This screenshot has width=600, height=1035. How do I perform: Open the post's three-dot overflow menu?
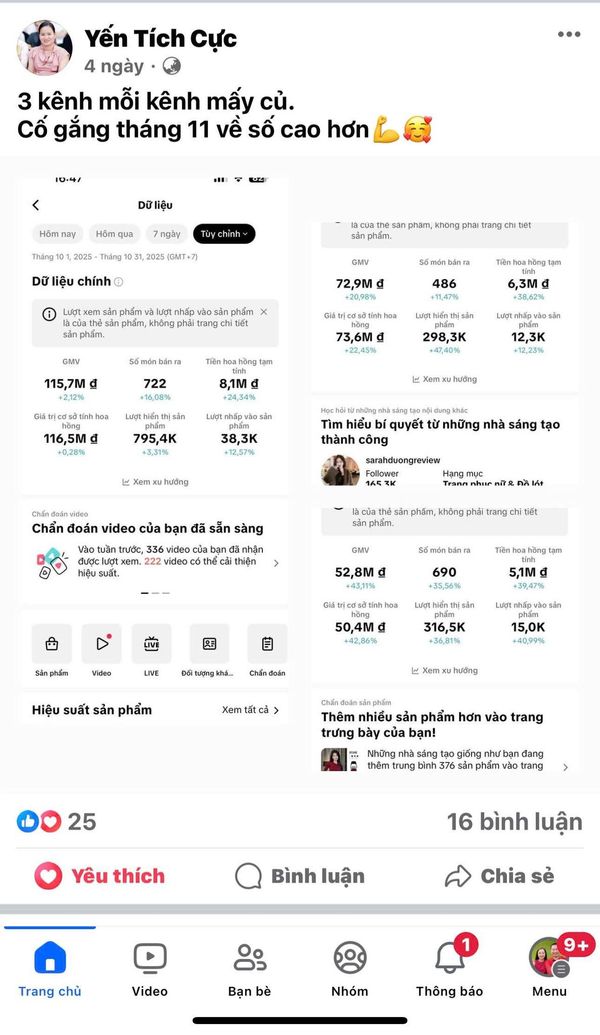pos(568,34)
